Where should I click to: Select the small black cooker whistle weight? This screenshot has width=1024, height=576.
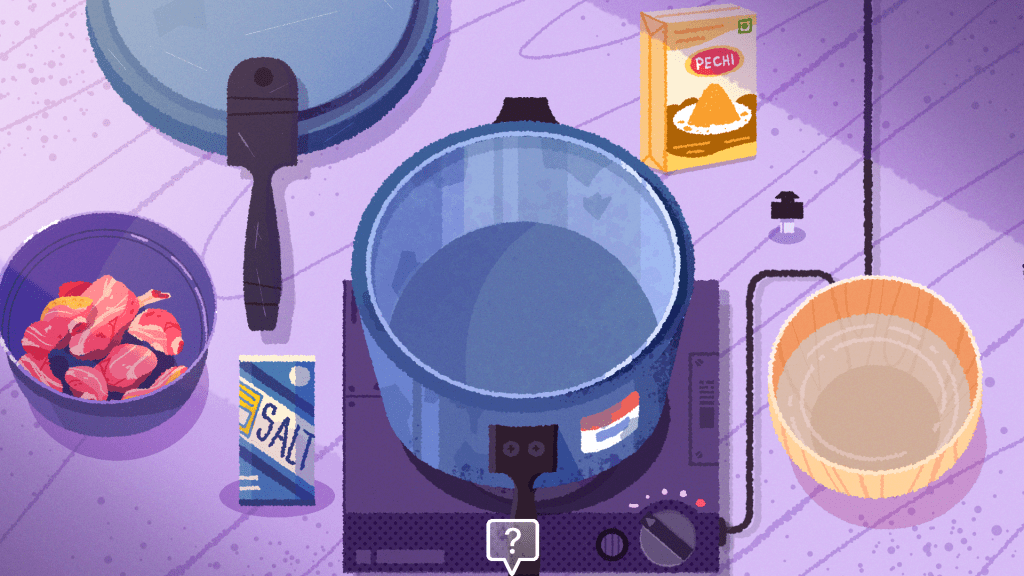coord(788,211)
